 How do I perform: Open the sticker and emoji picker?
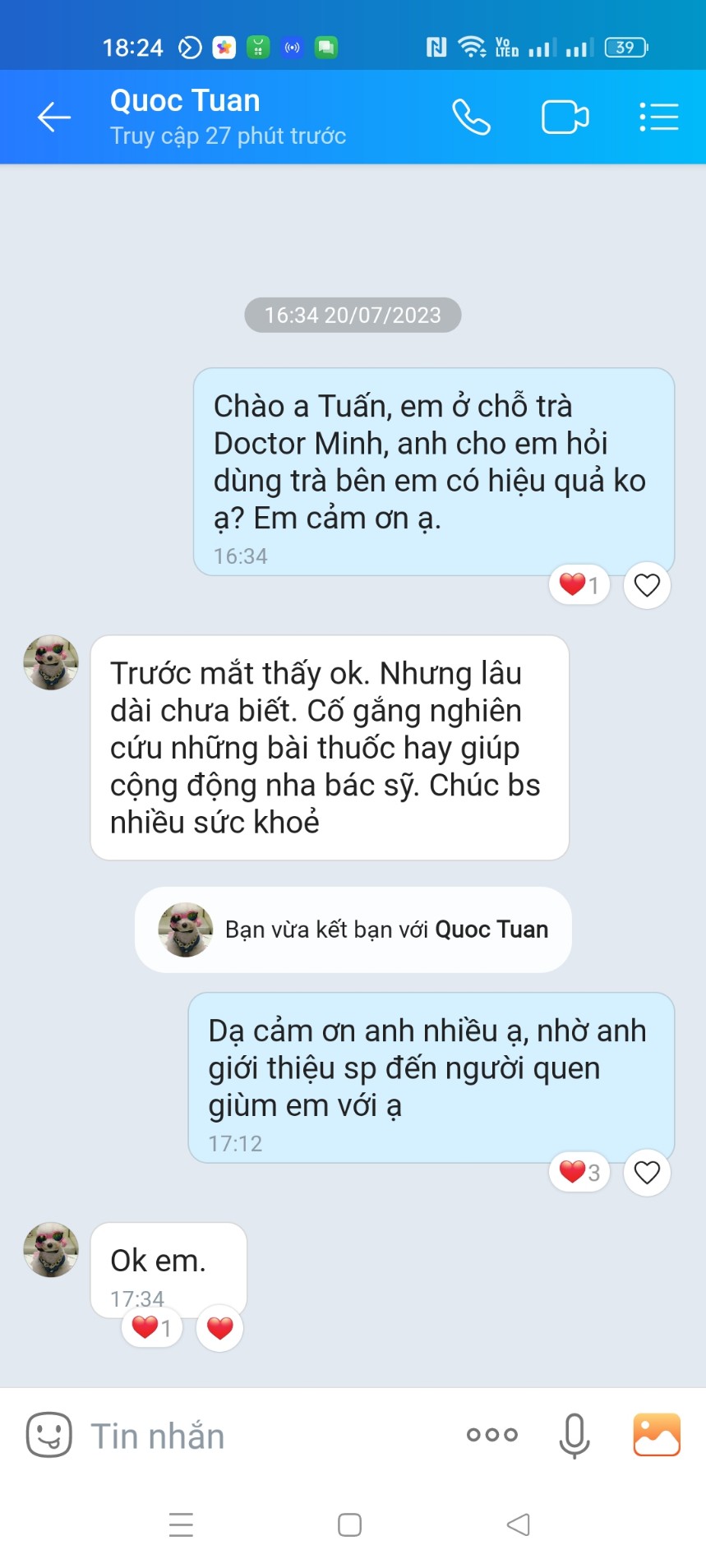48,1435
